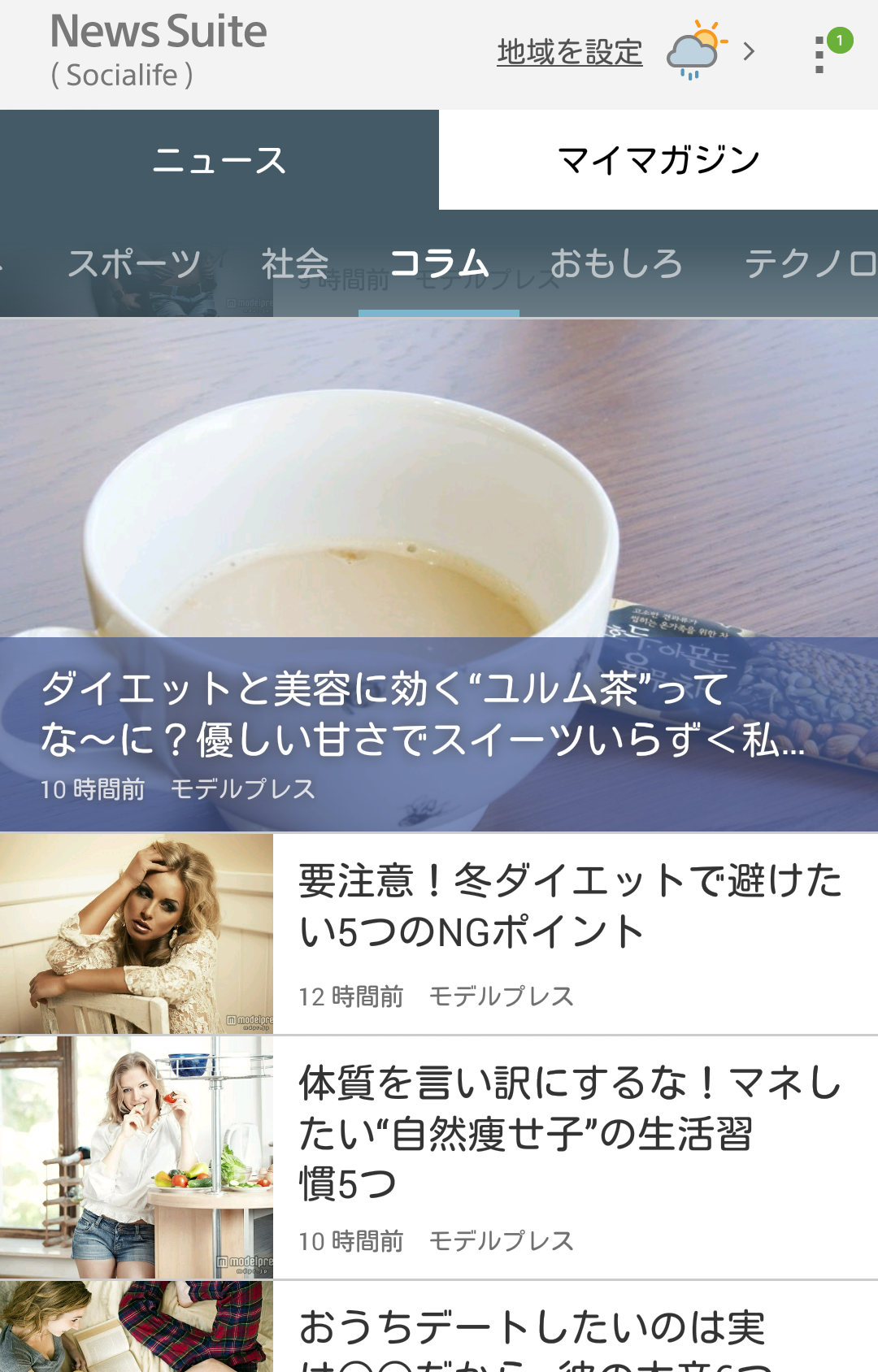This screenshot has height=1372, width=878.
Task: Open the overflow menu with notification badge
Action: pyautogui.click(x=821, y=54)
